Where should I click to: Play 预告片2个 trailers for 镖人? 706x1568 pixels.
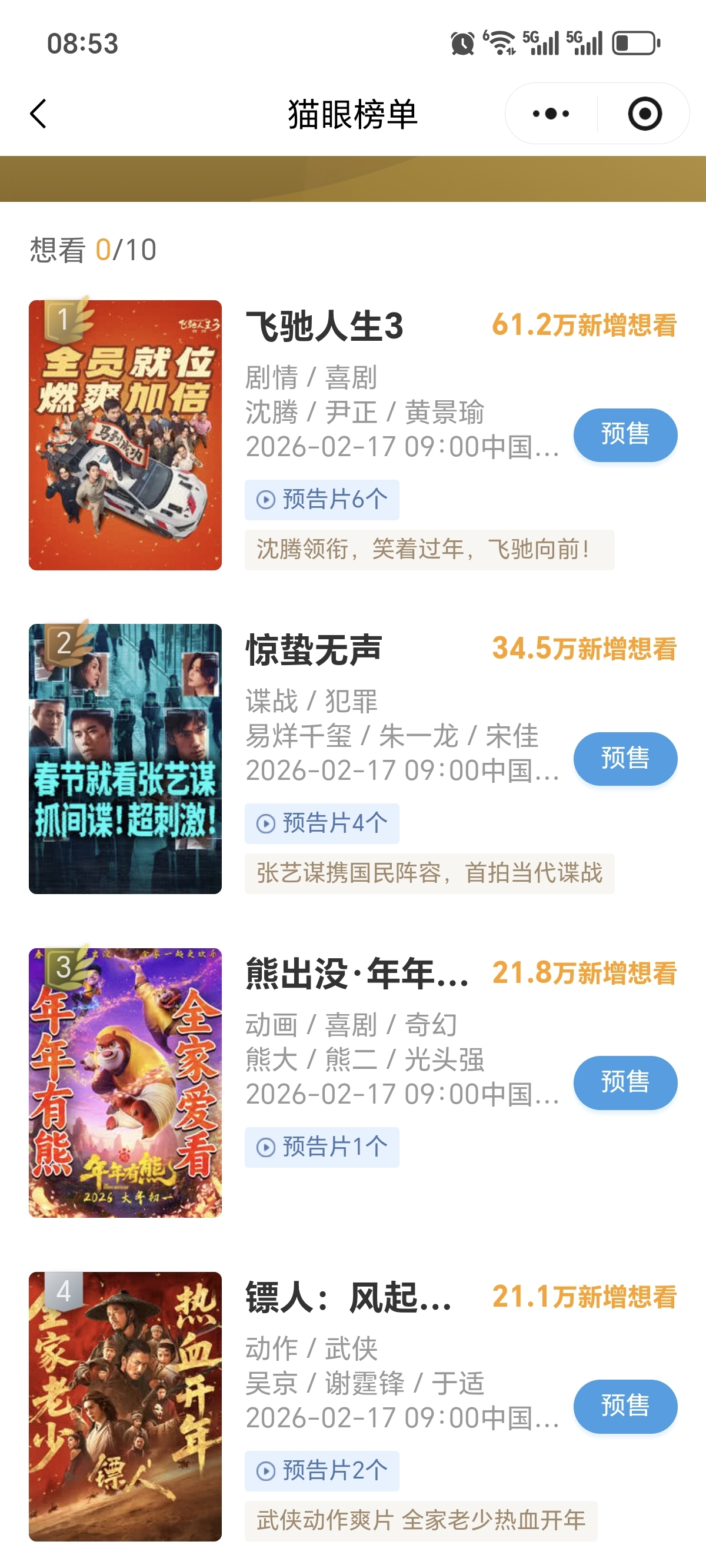tap(322, 1471)
